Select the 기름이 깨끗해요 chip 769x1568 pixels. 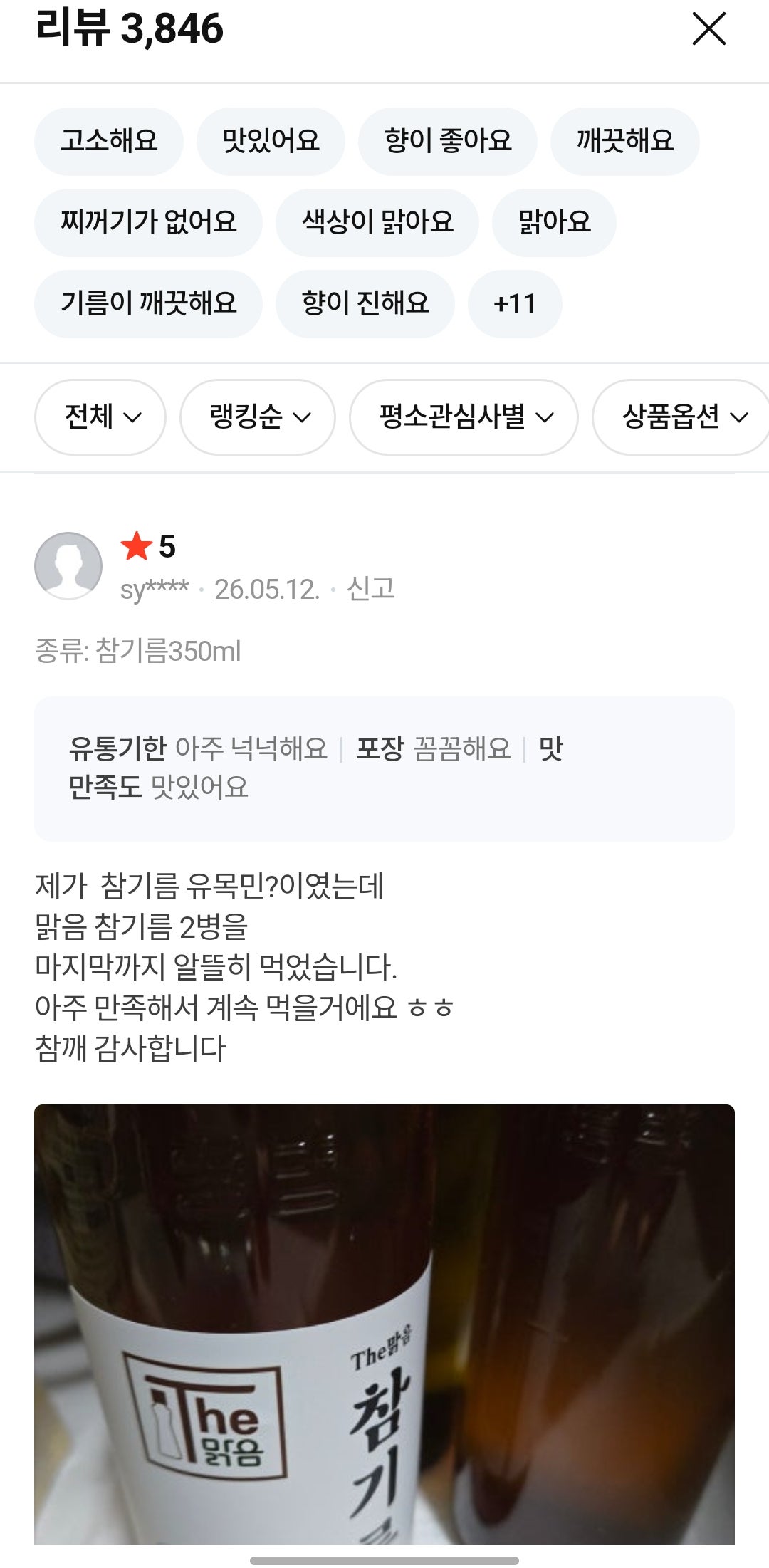148,303
